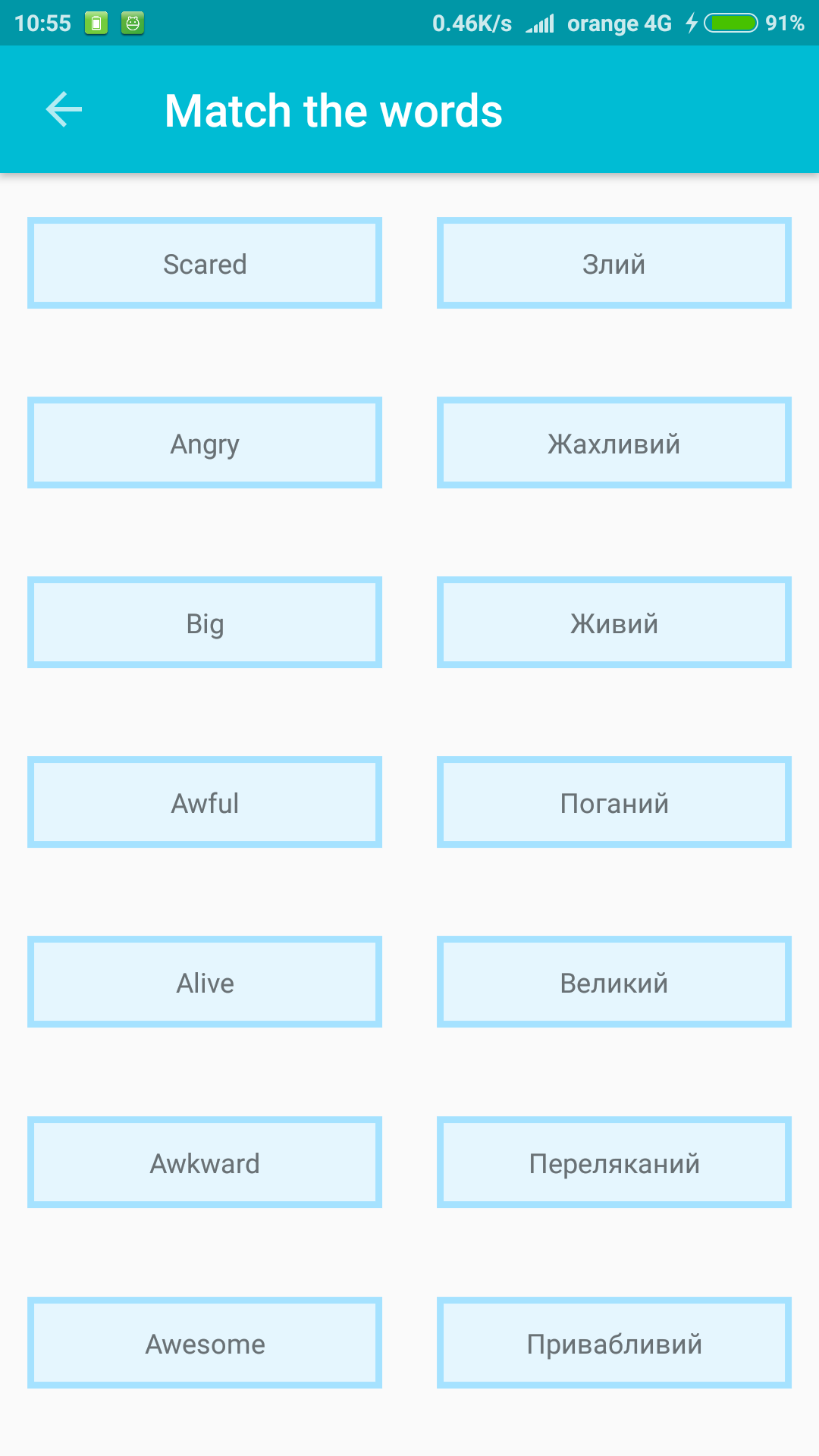Screen dimensions: 819x1456
Task: Select the Alive word box
Action: pyautogui.click(x=205, y=982)
